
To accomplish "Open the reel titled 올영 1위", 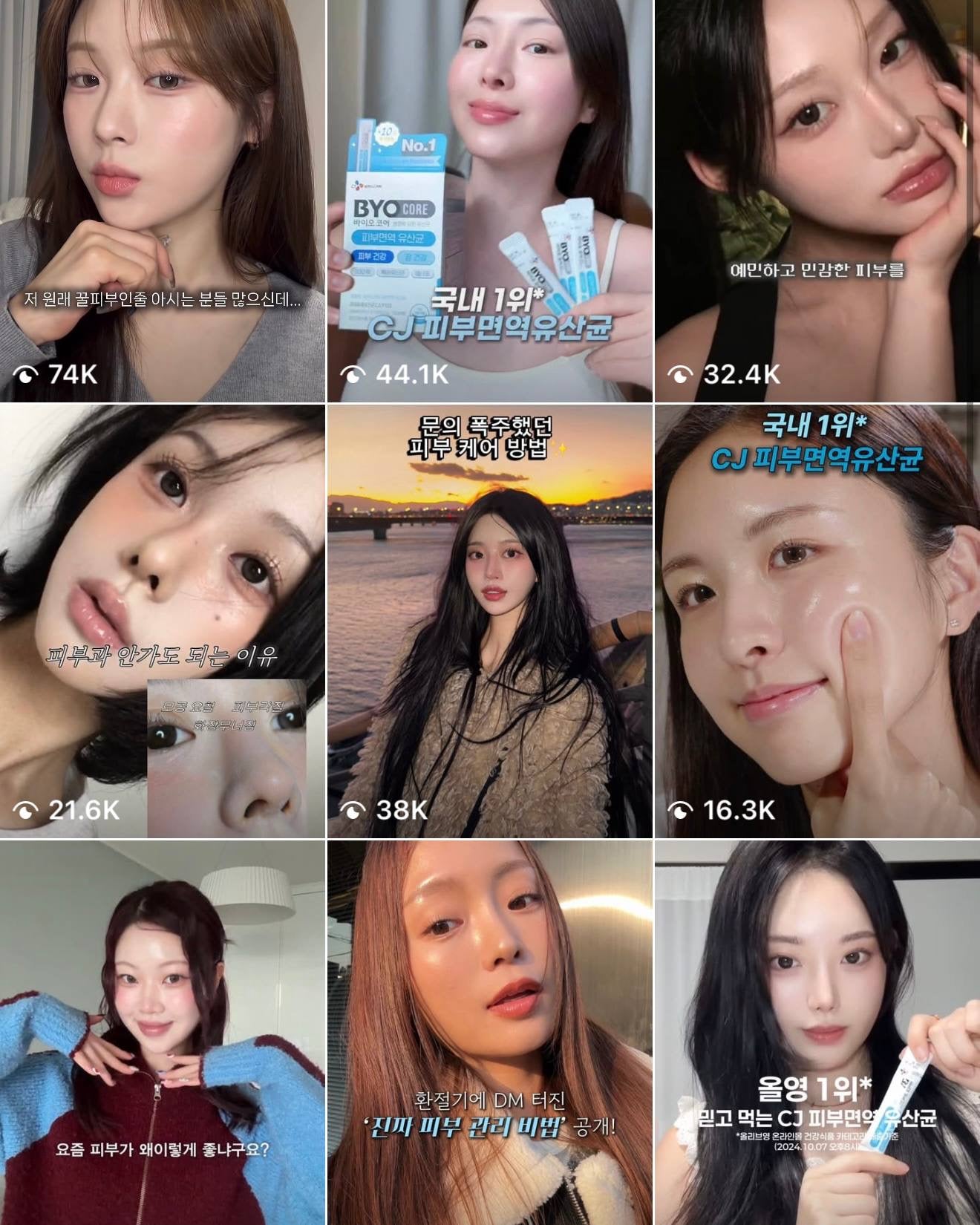I will point(817,1032).
